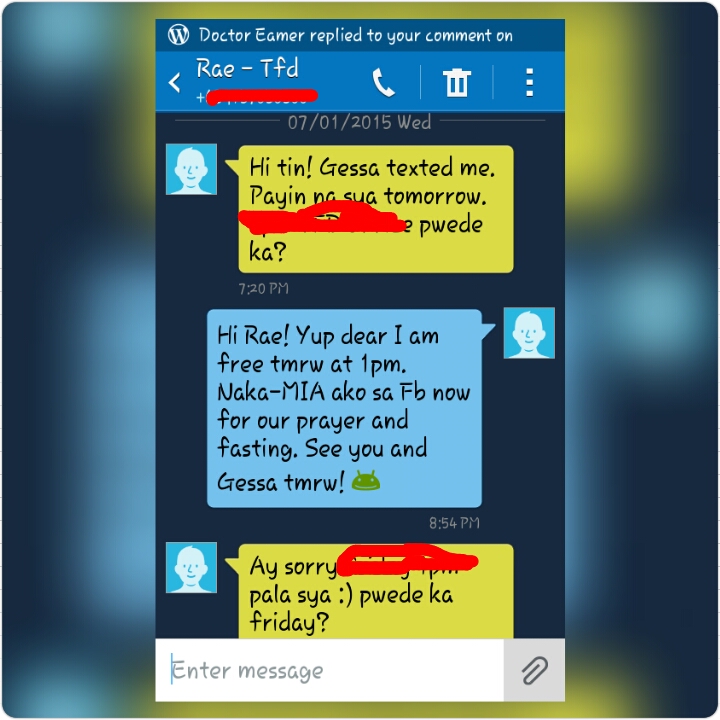Call Rae using the phone icon
The image size is (720, 720).
pyautogui.click(x=384, y=82)
